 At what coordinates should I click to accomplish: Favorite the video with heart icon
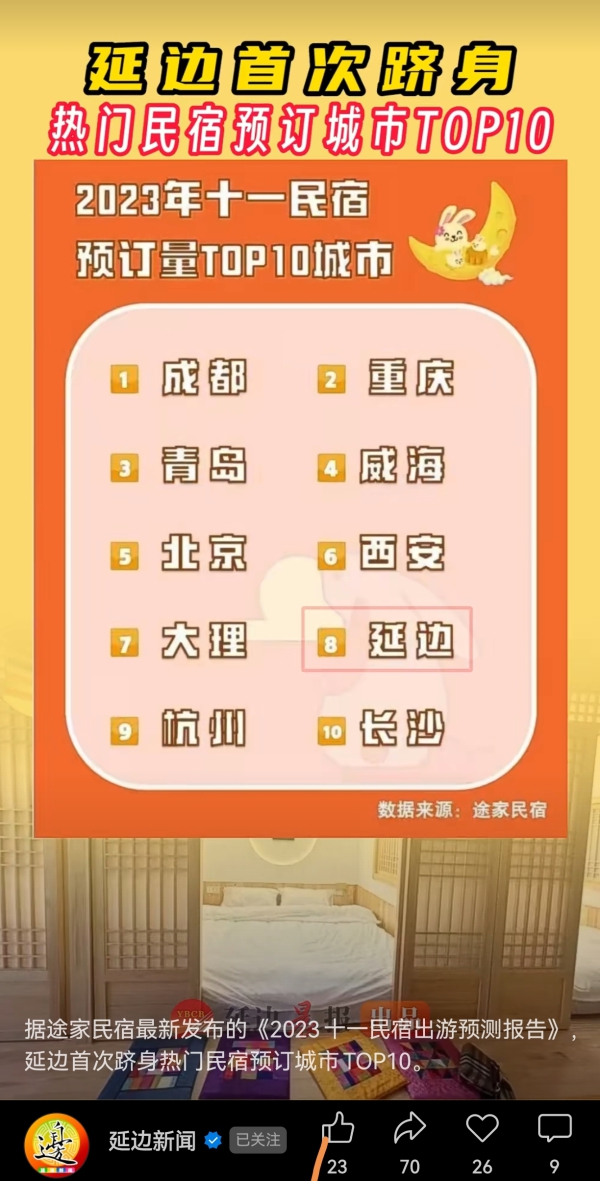(x=482, y=1130)
